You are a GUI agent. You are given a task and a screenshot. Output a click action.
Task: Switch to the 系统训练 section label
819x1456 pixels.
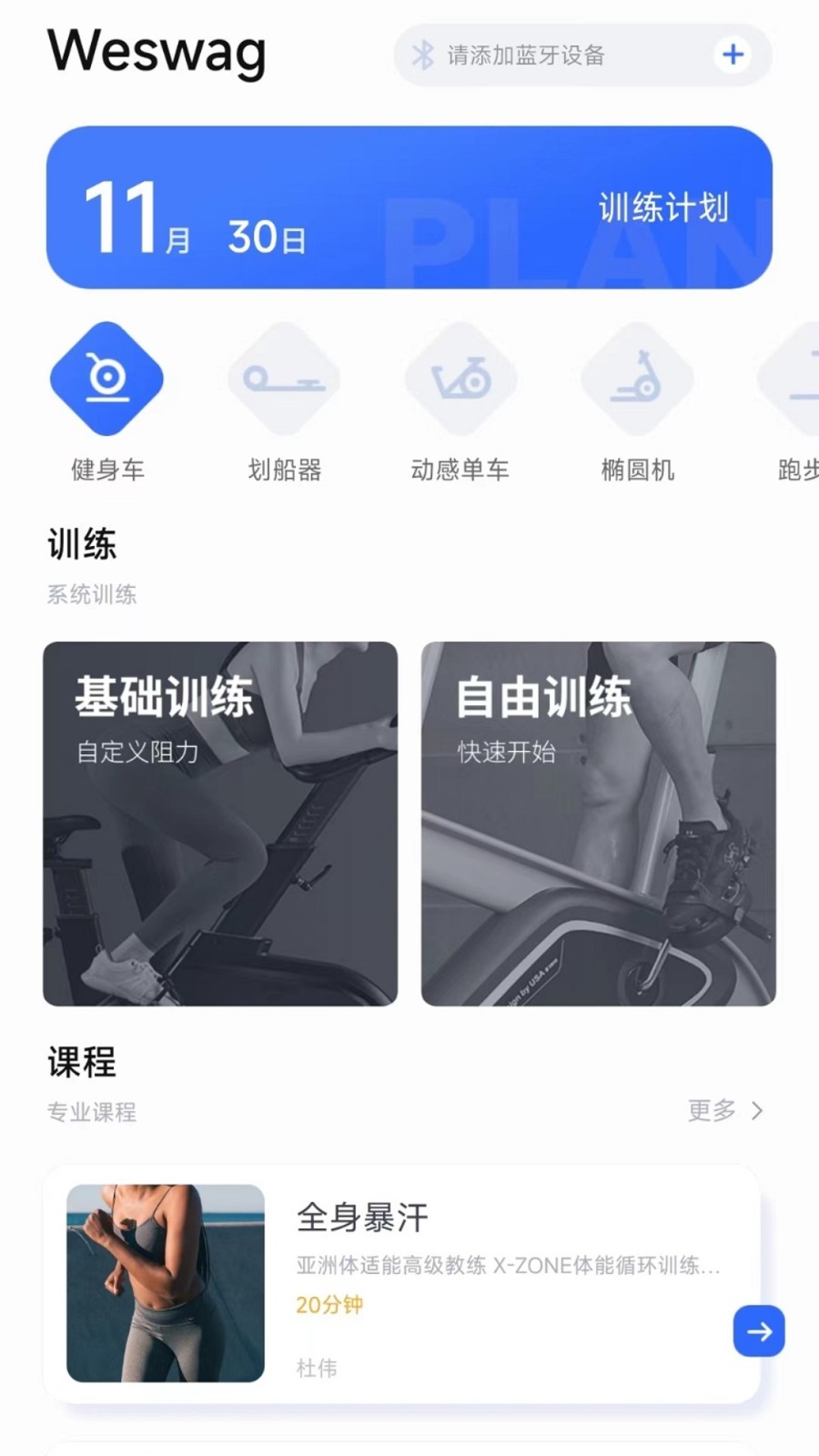point(92,594)
